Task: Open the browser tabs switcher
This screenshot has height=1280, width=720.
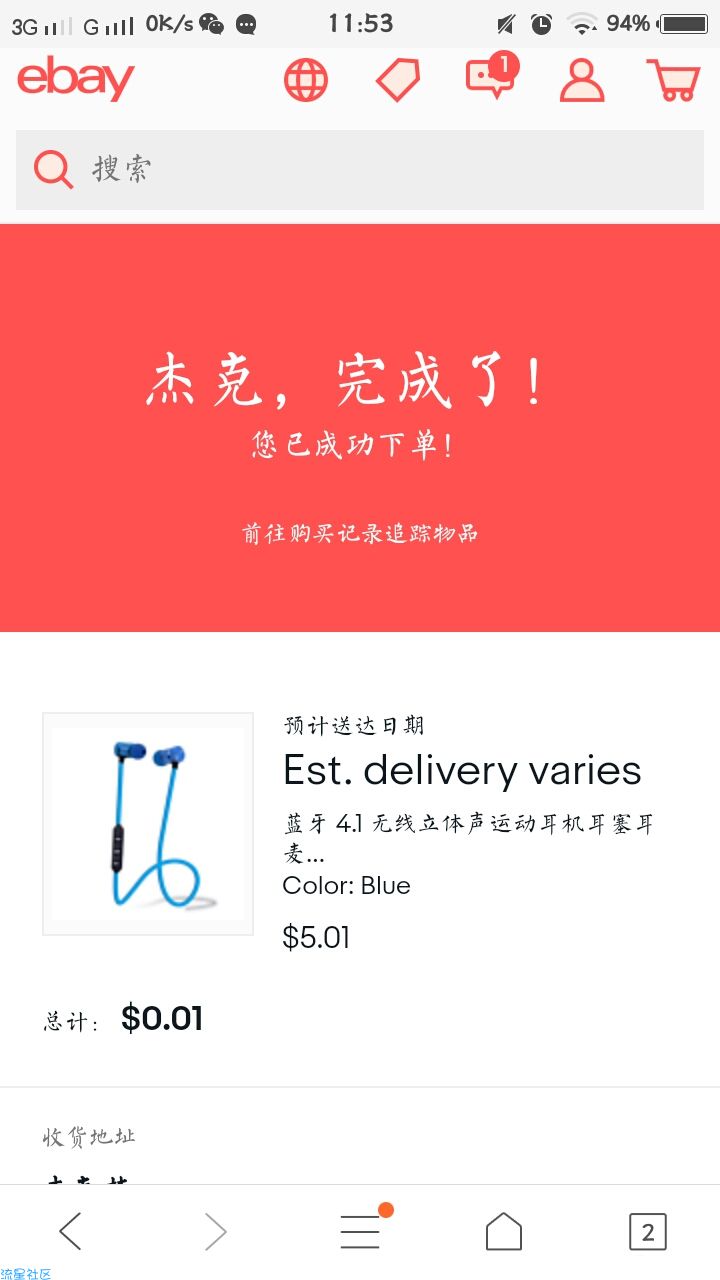Action: 647,1232
